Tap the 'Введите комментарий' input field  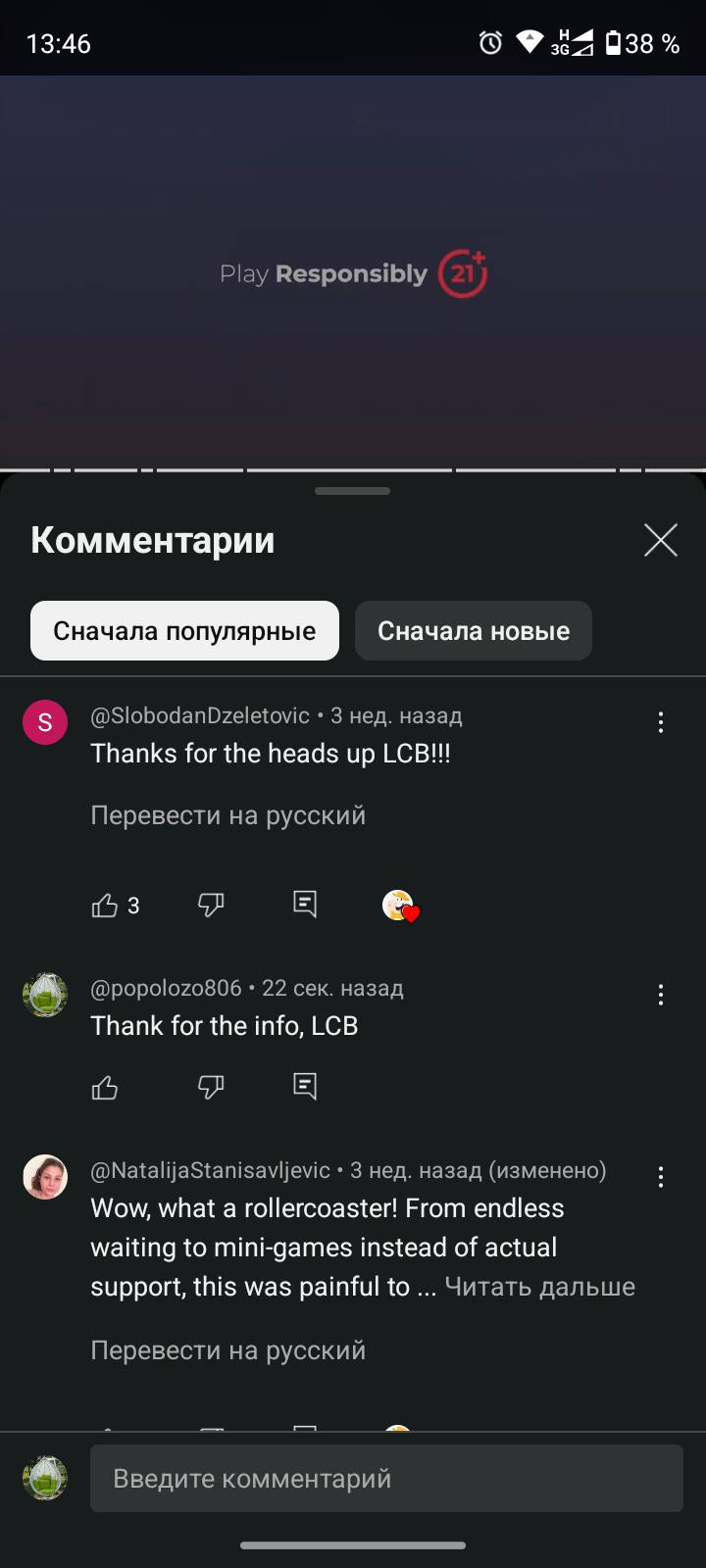click(x=386, y=1478)
